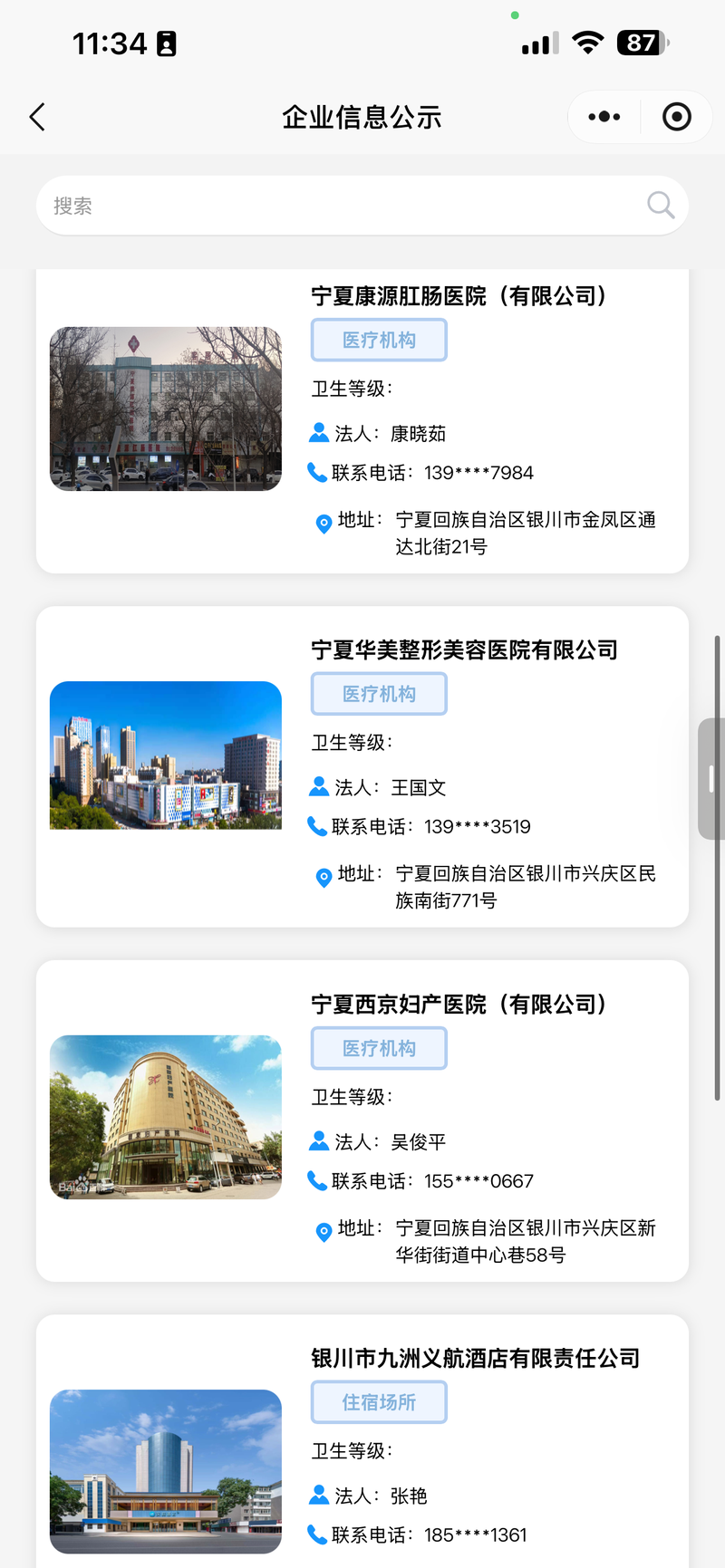Tap 住宿场所 tag on 银川市九洲义航酒店
Screen dimensions: 725x1568
coord(379,1402)
